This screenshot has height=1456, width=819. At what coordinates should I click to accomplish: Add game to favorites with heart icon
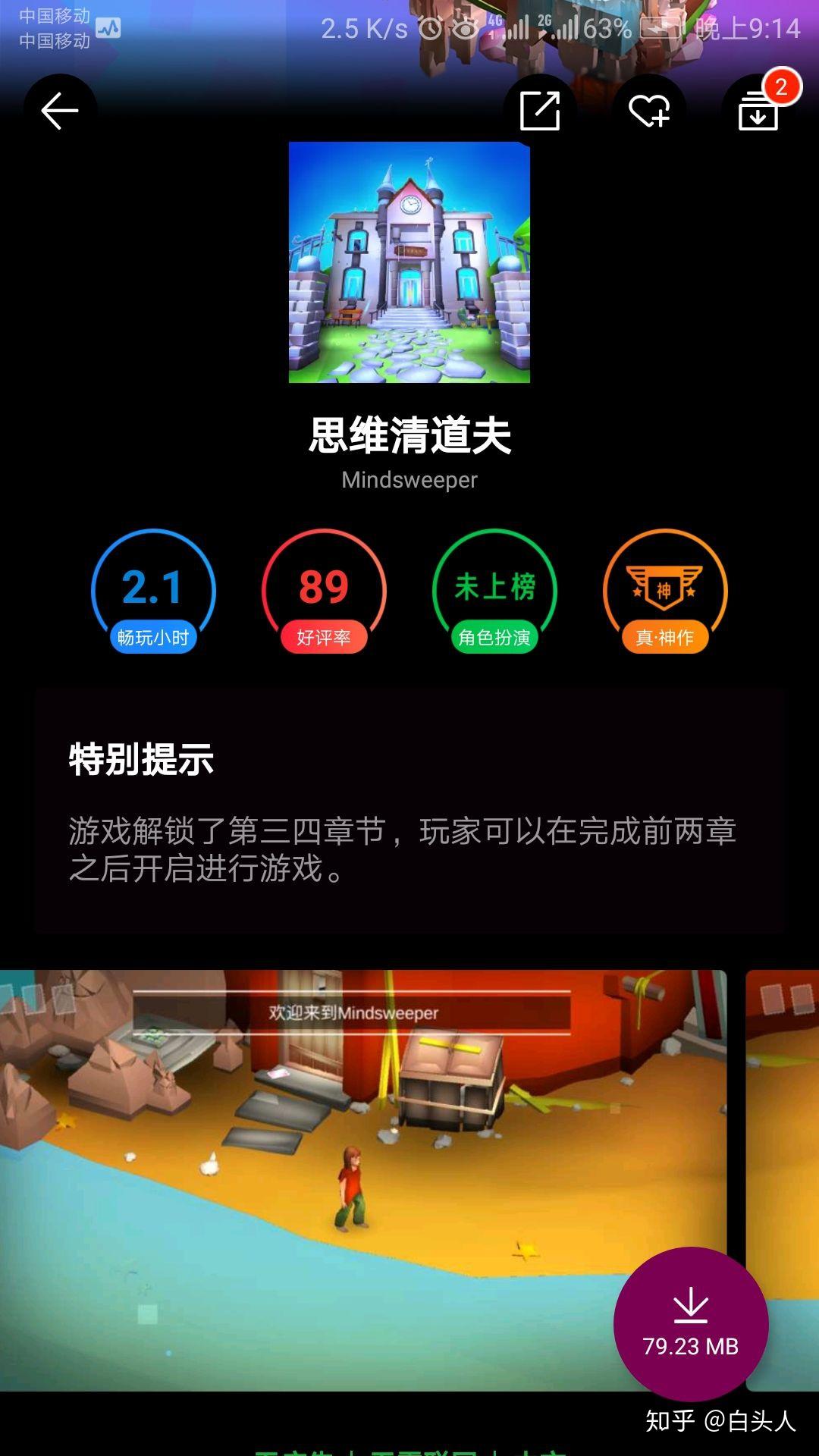pyautogui.click(x=649, y=111)
